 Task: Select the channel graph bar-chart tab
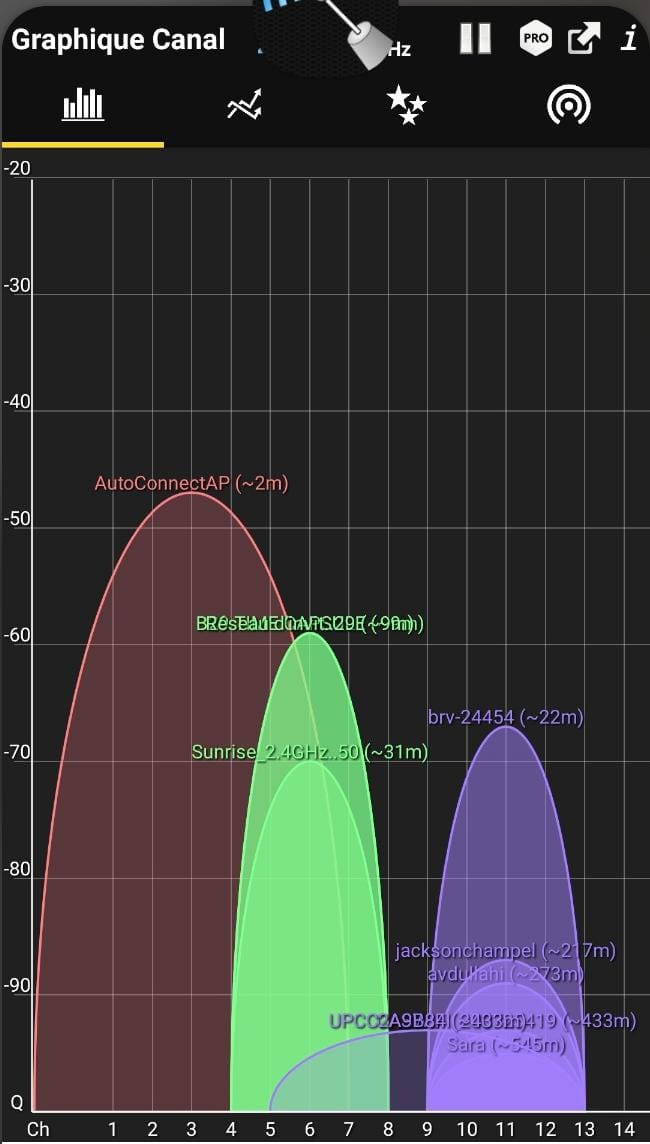coord(82,106)
